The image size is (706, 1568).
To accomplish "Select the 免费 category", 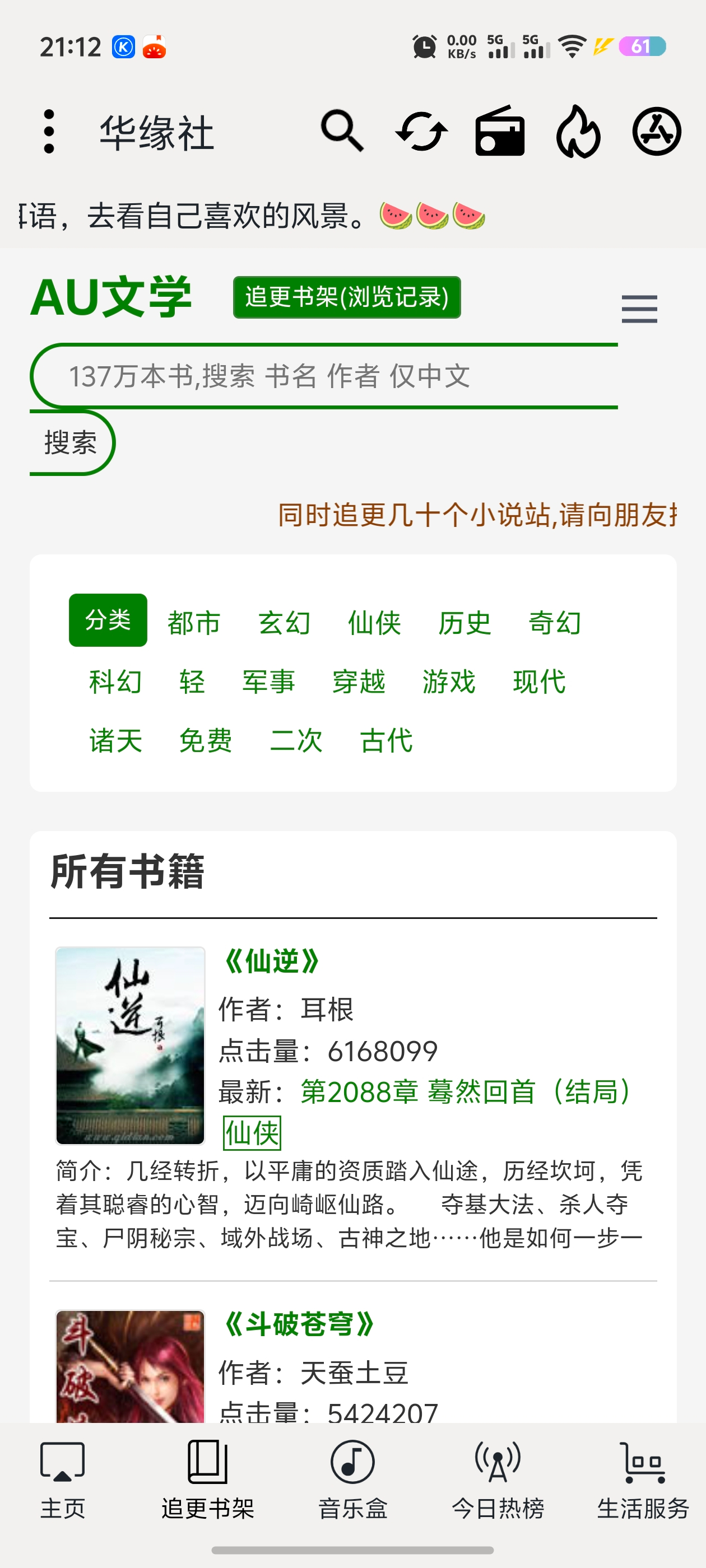I will pyautogui.click(x=205, y=740).
